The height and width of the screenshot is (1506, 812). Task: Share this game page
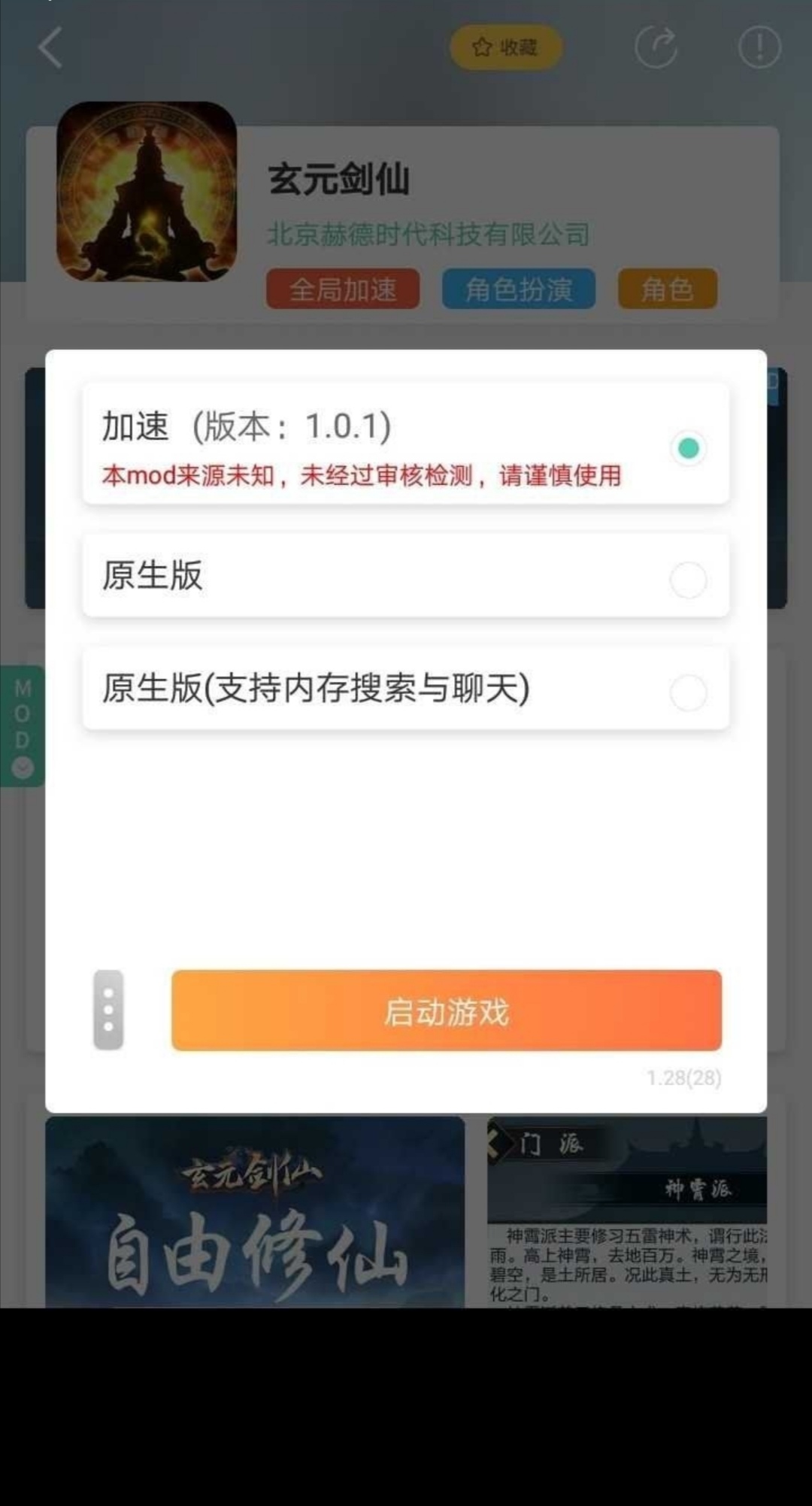[x=656, y=48]
